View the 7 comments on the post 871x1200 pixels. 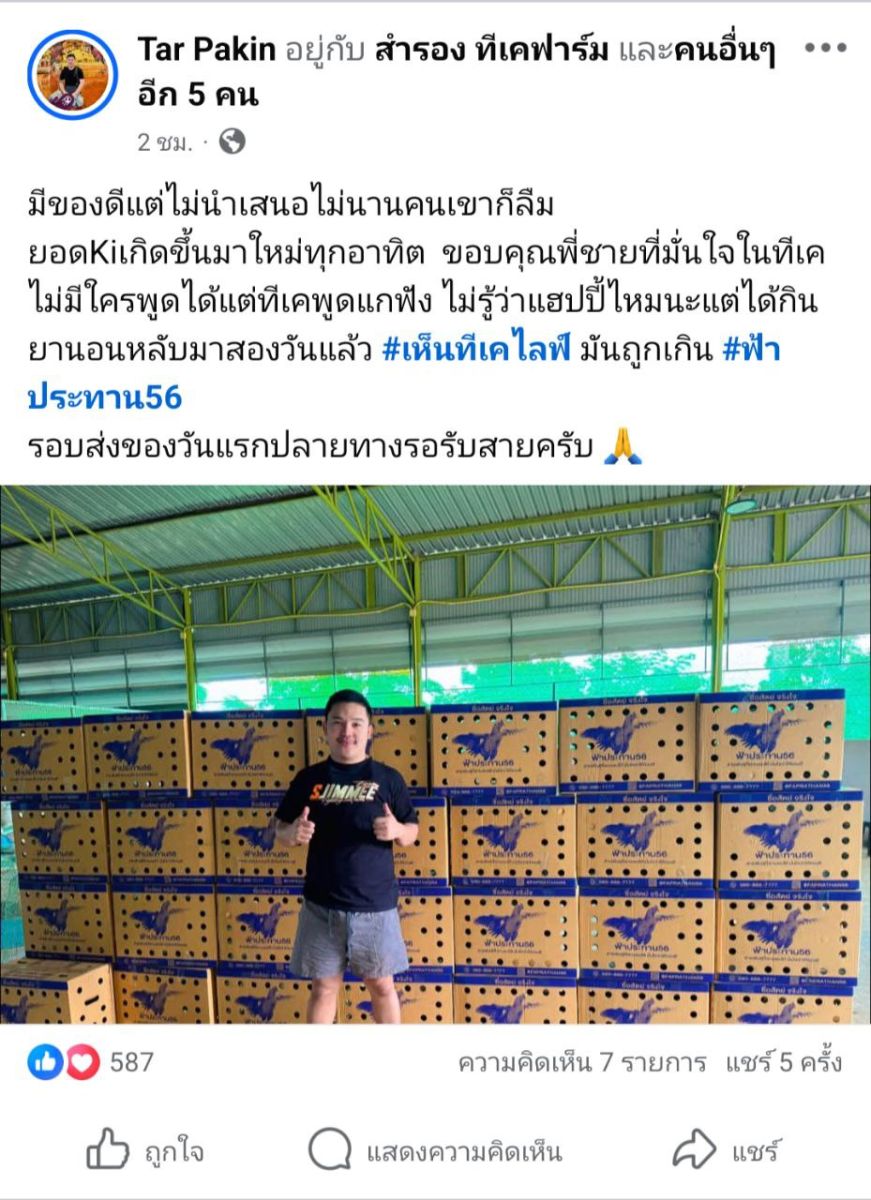pos(581,1062)
